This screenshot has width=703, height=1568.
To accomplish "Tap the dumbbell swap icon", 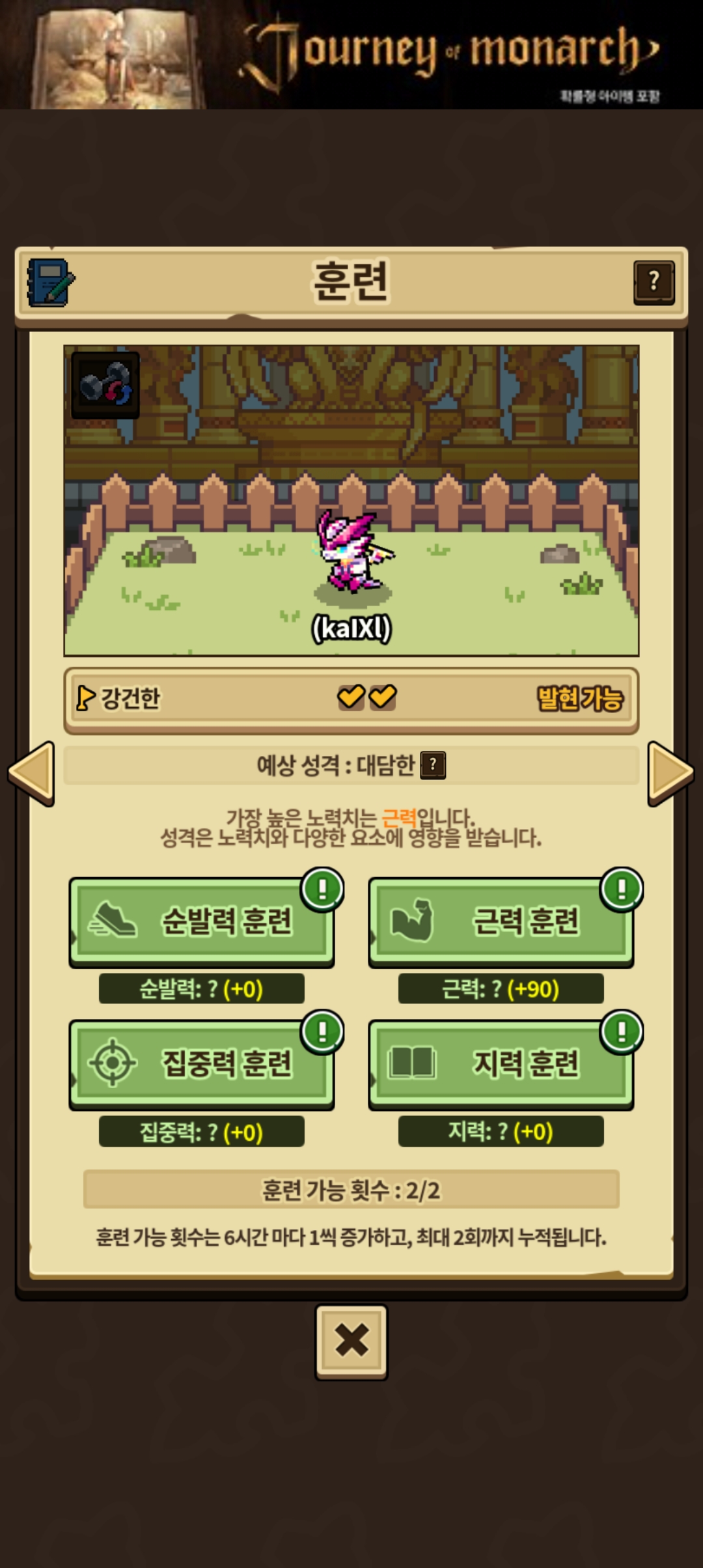I will pos(105,385).
